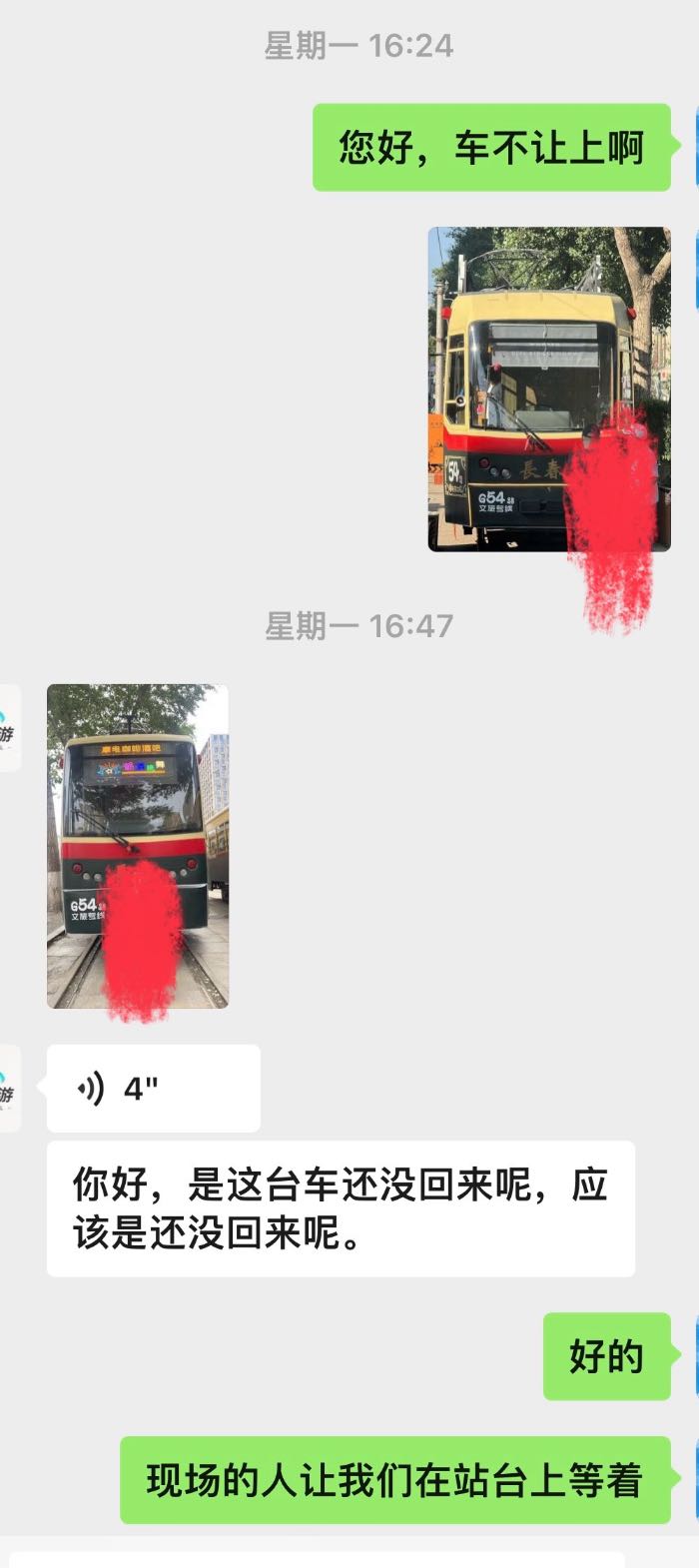Open the contact's avatar beside the received photo
This screenshot has width=699, height=1568.
click(x=9, y=728)
